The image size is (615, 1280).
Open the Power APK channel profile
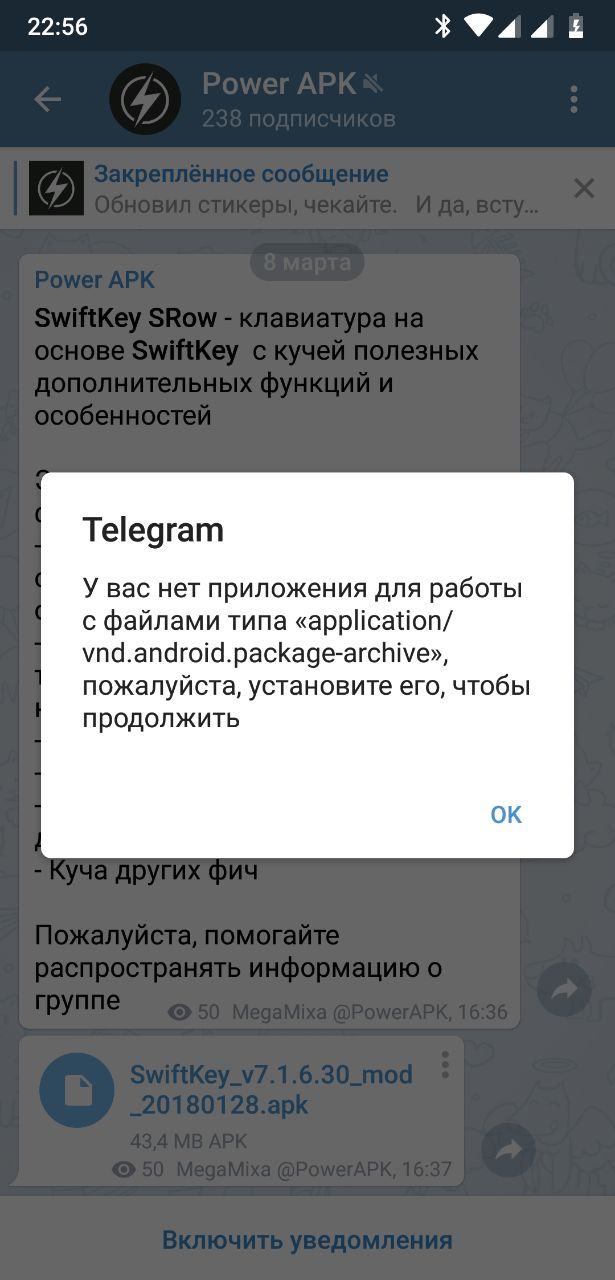click(280, 99)
